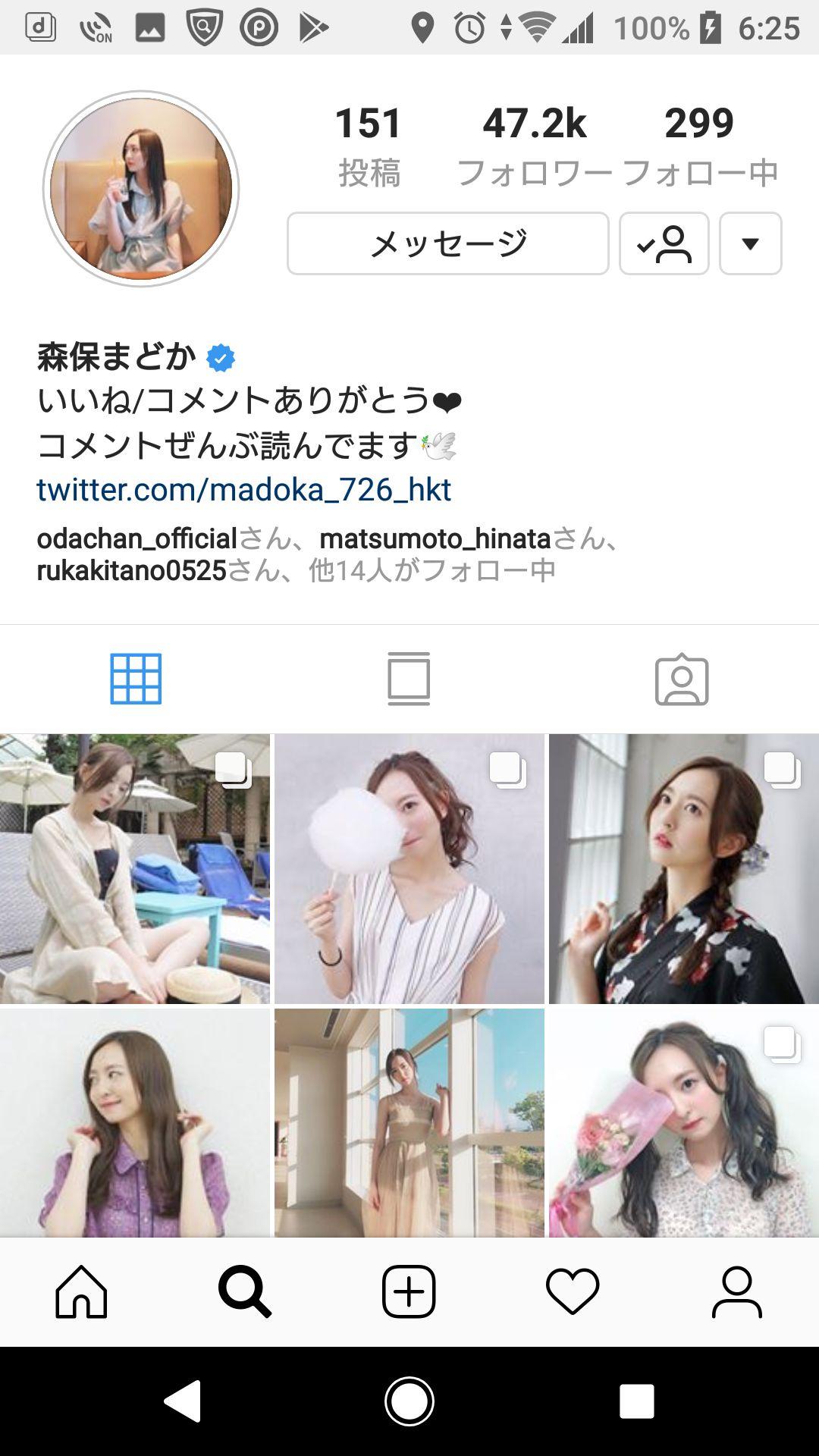This screenshot has height=1456, width=819.
Task: Open the purple blouse photo post
Action: coord(134,1122)
